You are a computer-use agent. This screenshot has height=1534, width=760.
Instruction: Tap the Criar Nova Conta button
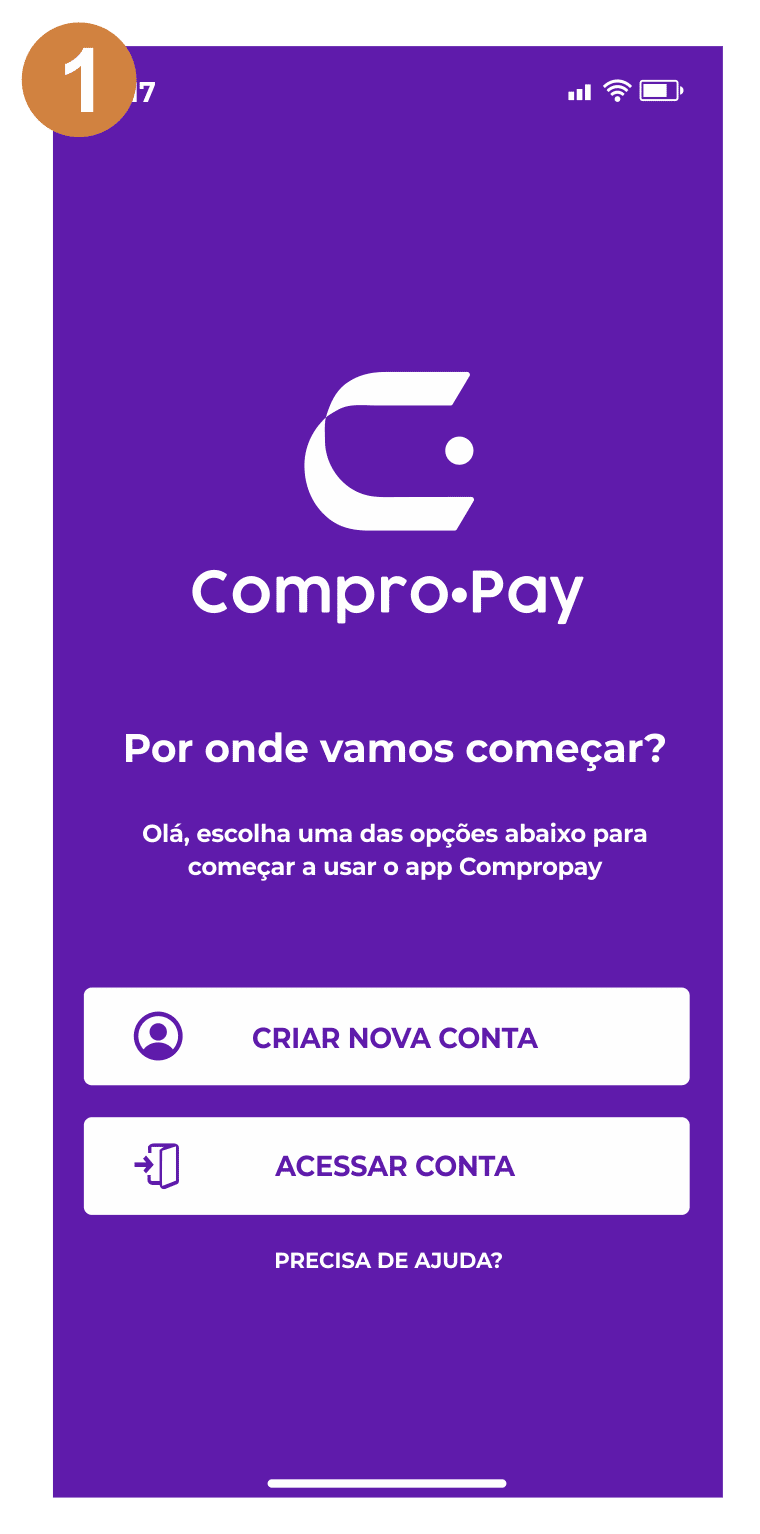386,1037
